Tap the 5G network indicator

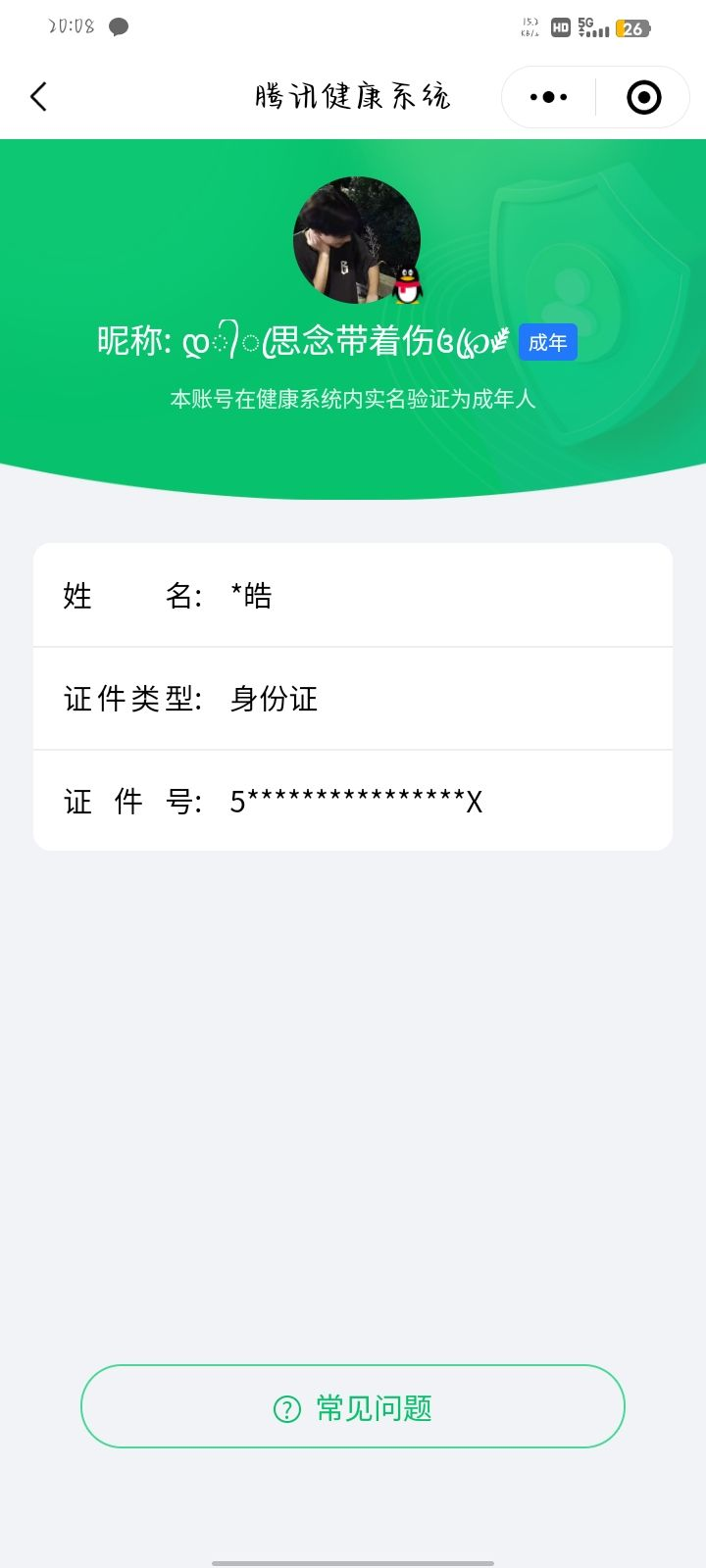point(586,26)
